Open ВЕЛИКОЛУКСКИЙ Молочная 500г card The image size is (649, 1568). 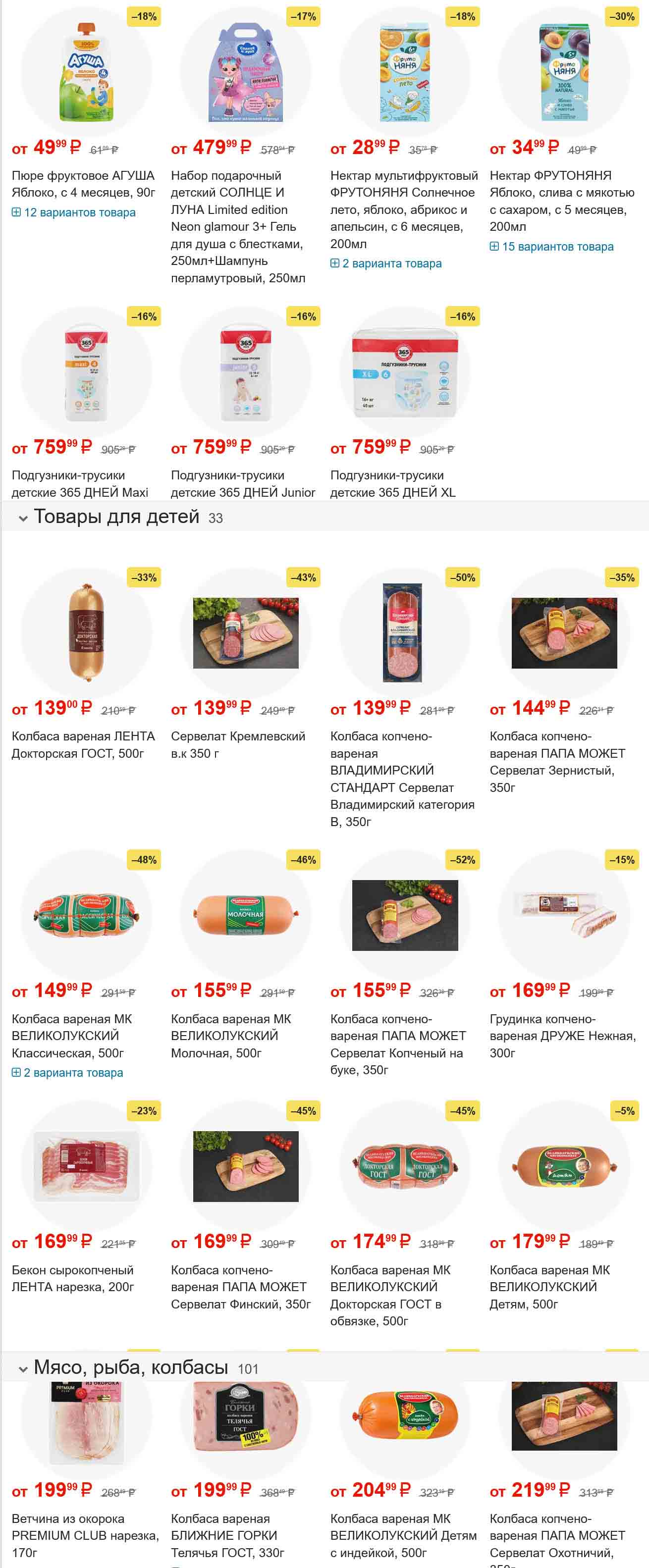click(x=231, y=1036)
